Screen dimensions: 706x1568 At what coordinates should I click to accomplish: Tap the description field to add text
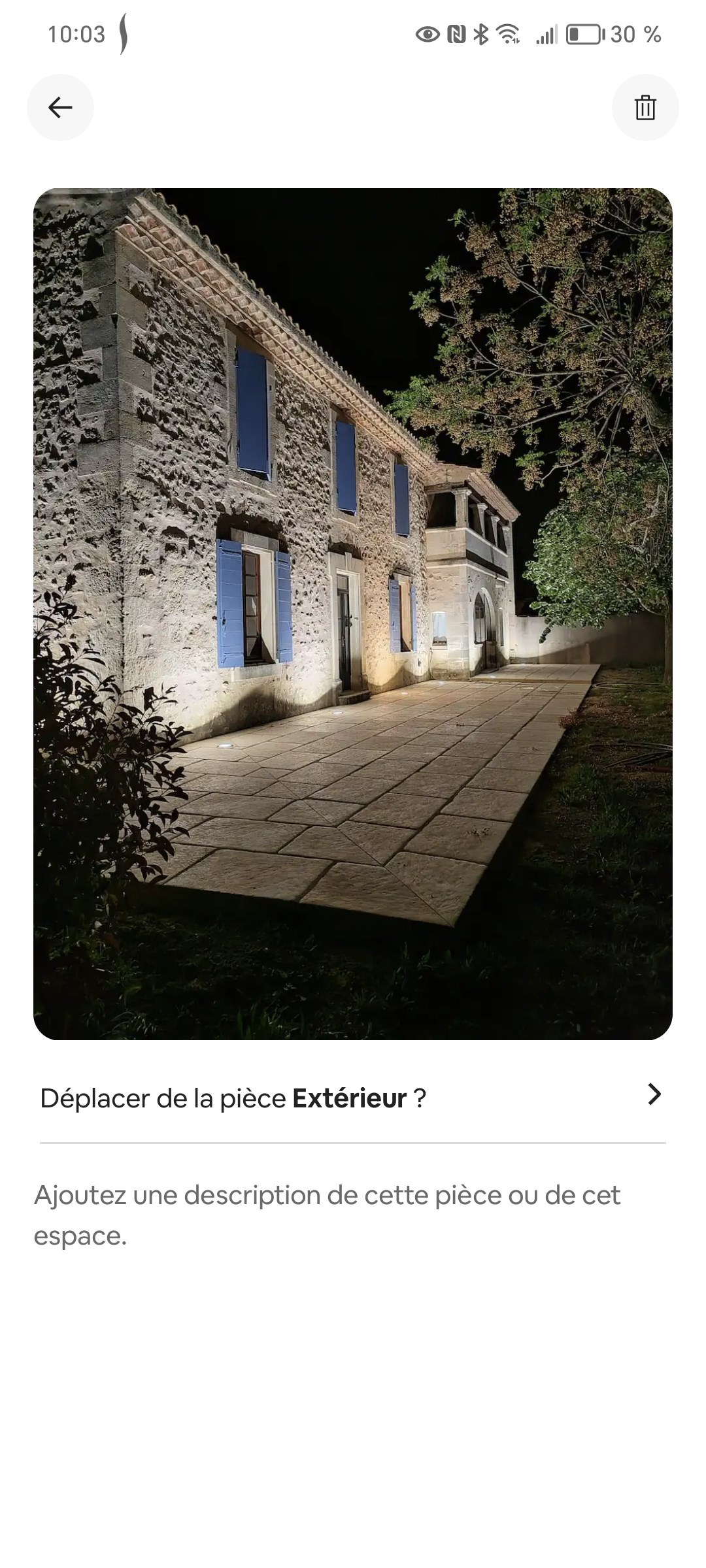click(x=353, y=1215)
